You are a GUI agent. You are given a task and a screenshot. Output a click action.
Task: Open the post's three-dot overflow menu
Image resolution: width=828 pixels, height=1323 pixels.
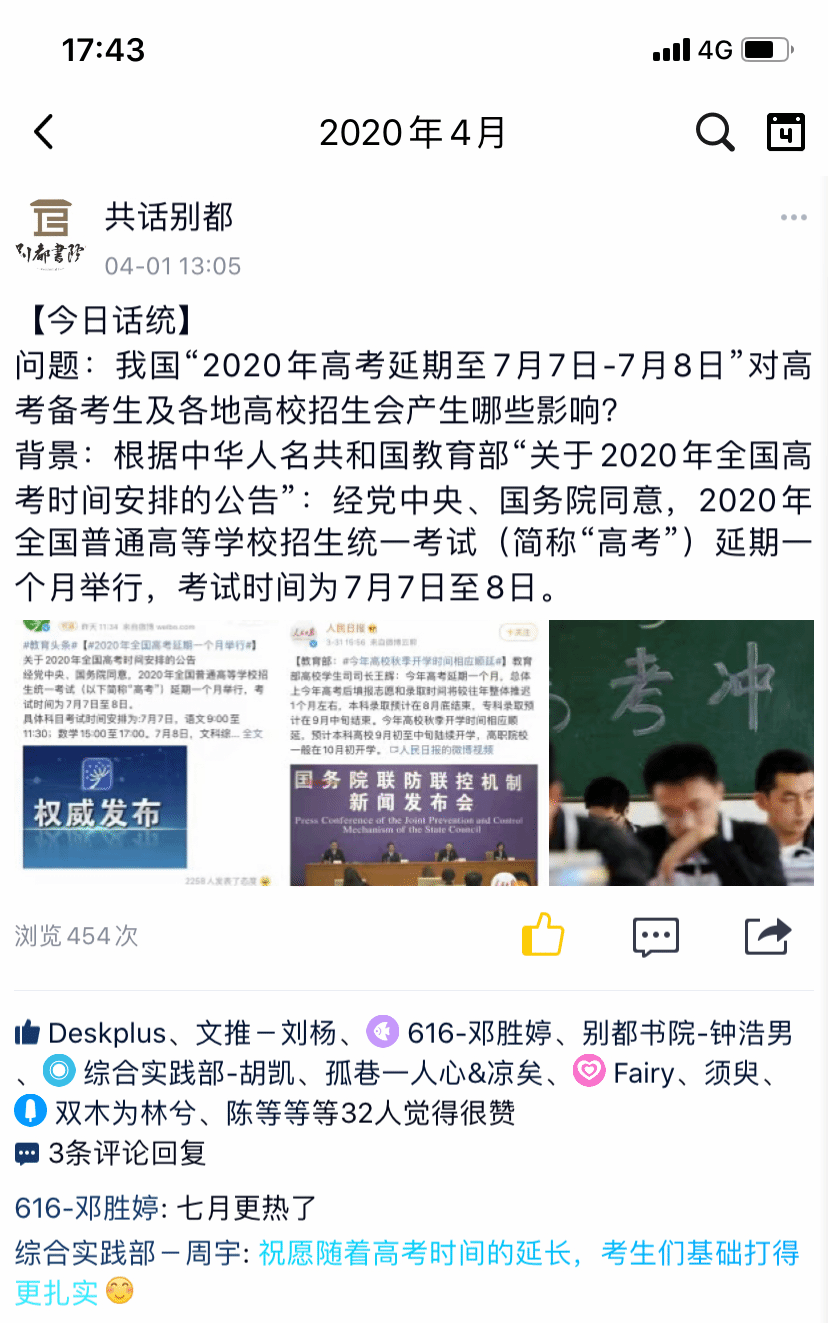coord(793,218)
